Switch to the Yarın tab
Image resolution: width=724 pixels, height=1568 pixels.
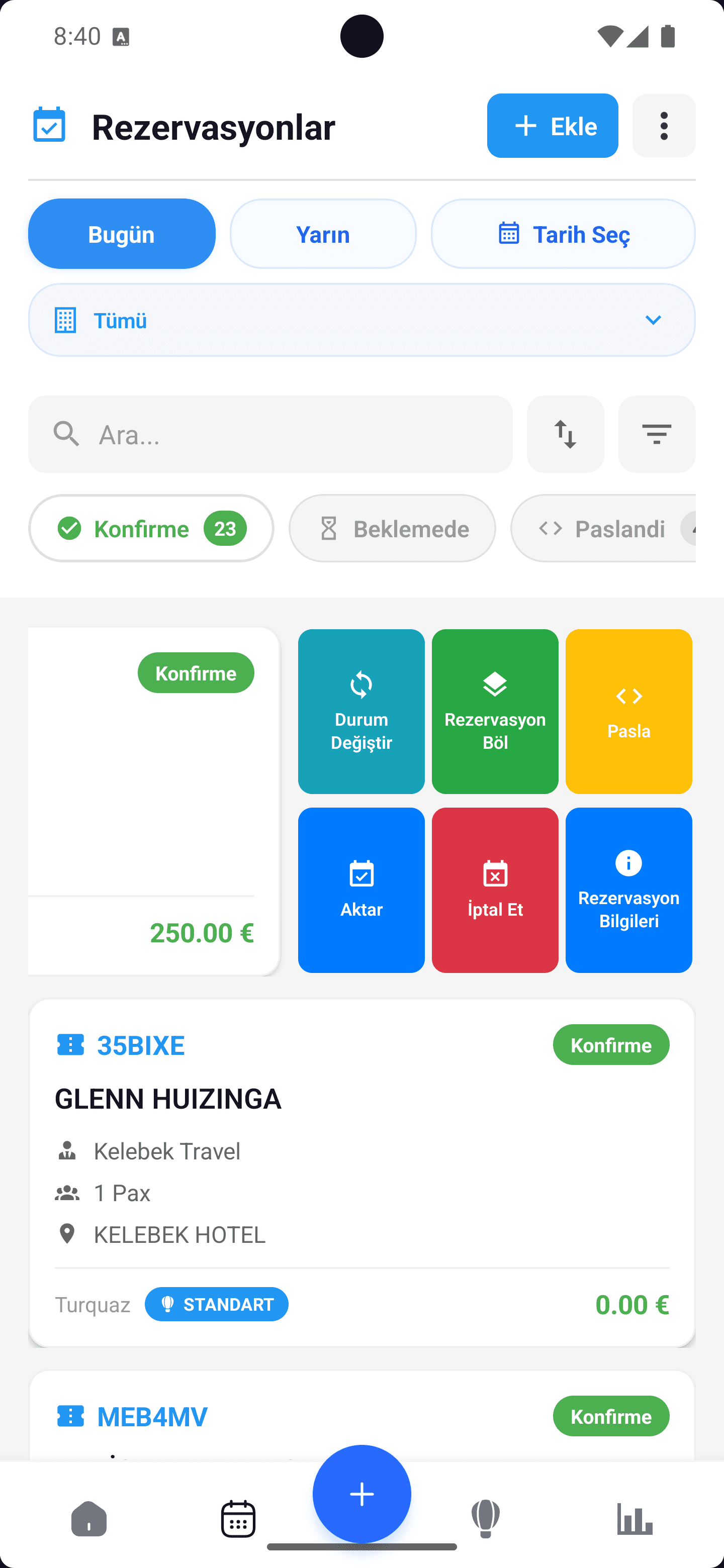[323, 233]
